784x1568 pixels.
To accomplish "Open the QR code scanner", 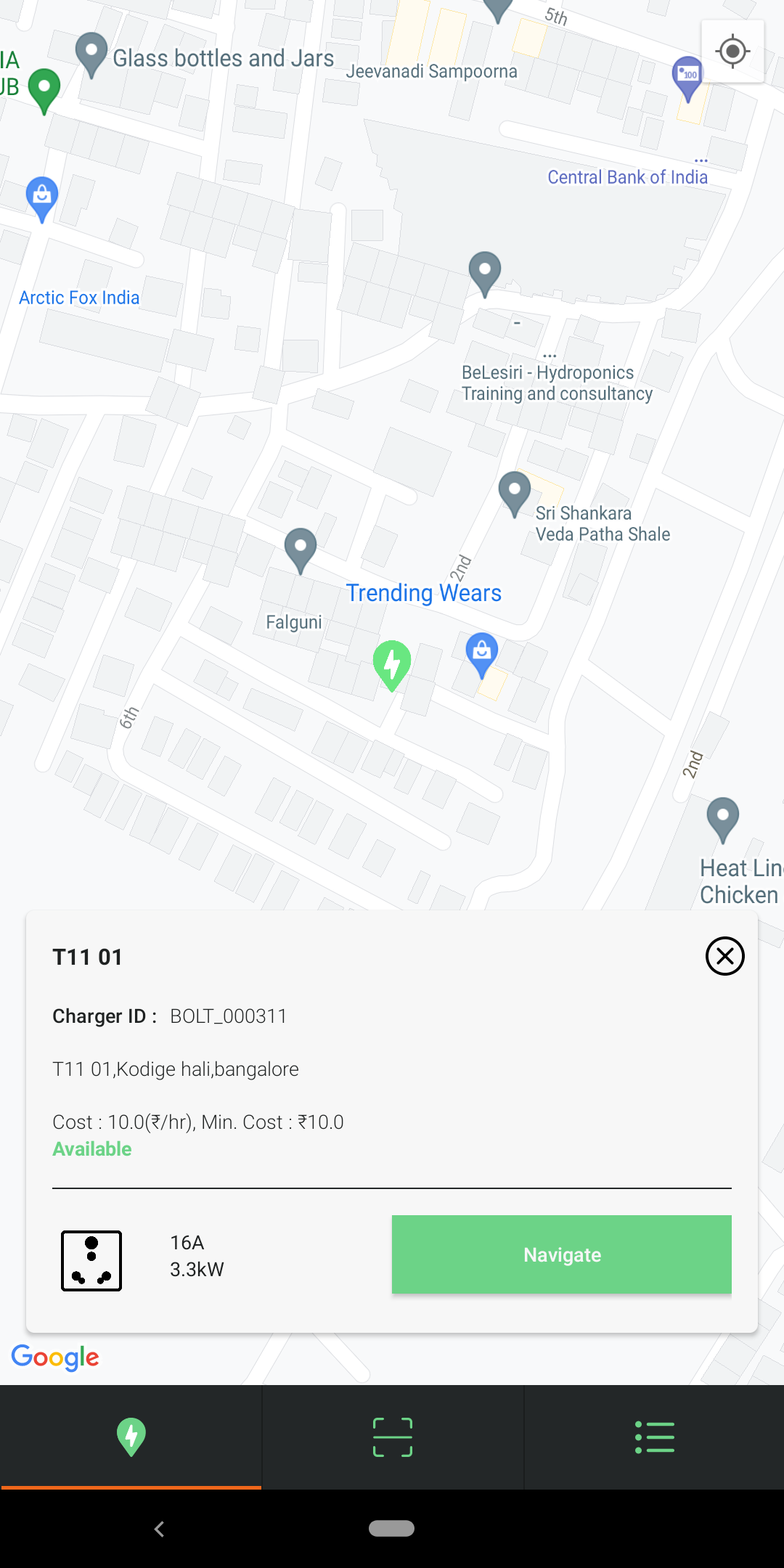I will 392,1436.
